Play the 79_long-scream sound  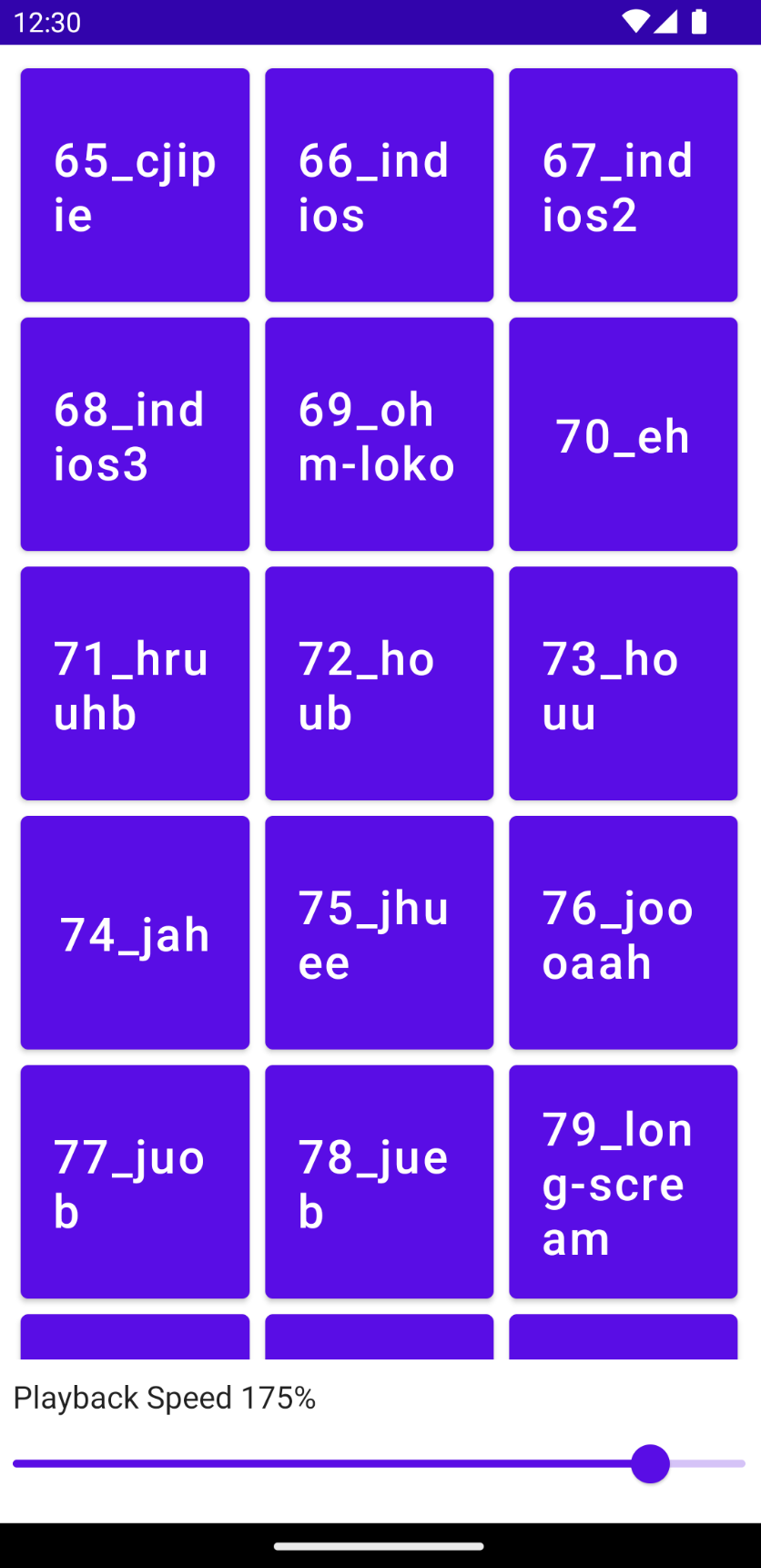point(623,1182)
